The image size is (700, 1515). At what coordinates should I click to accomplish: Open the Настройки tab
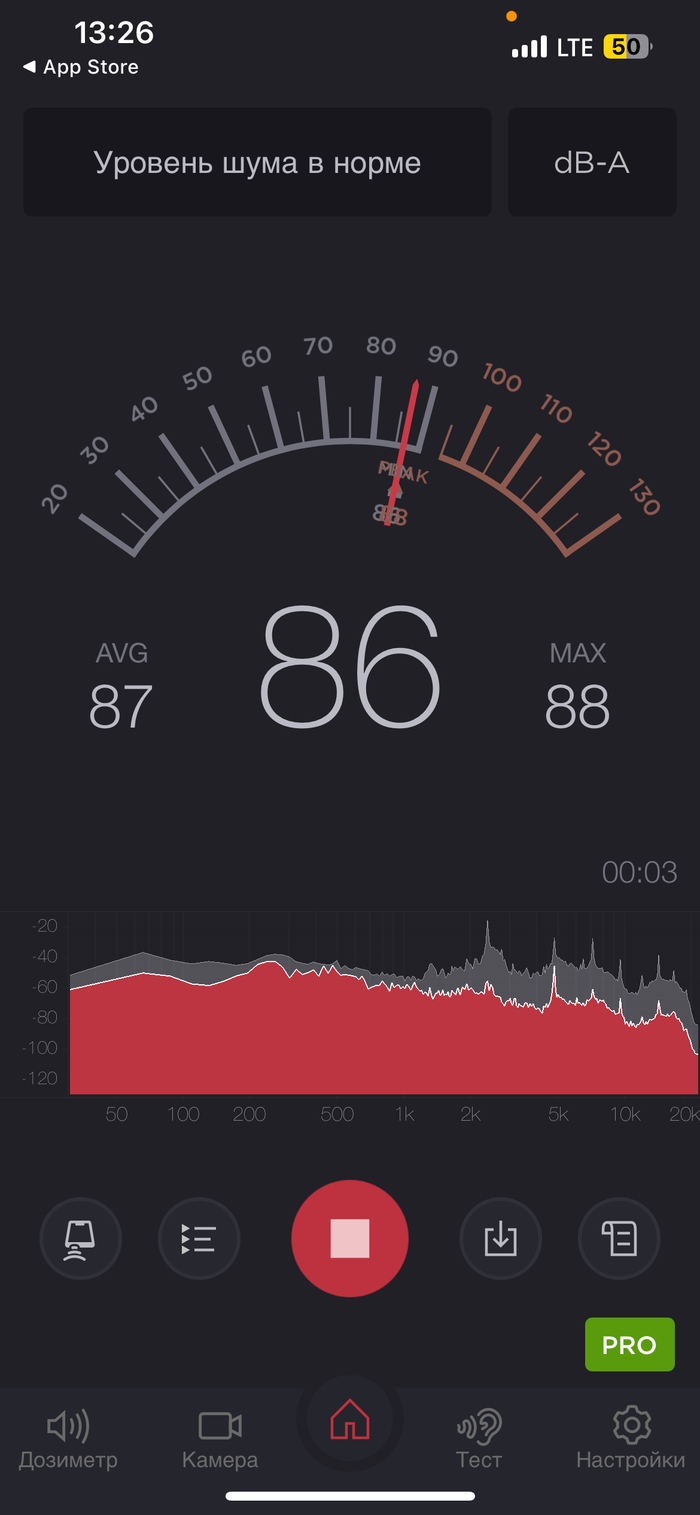pyautogui.click(x=631, y=1439)
